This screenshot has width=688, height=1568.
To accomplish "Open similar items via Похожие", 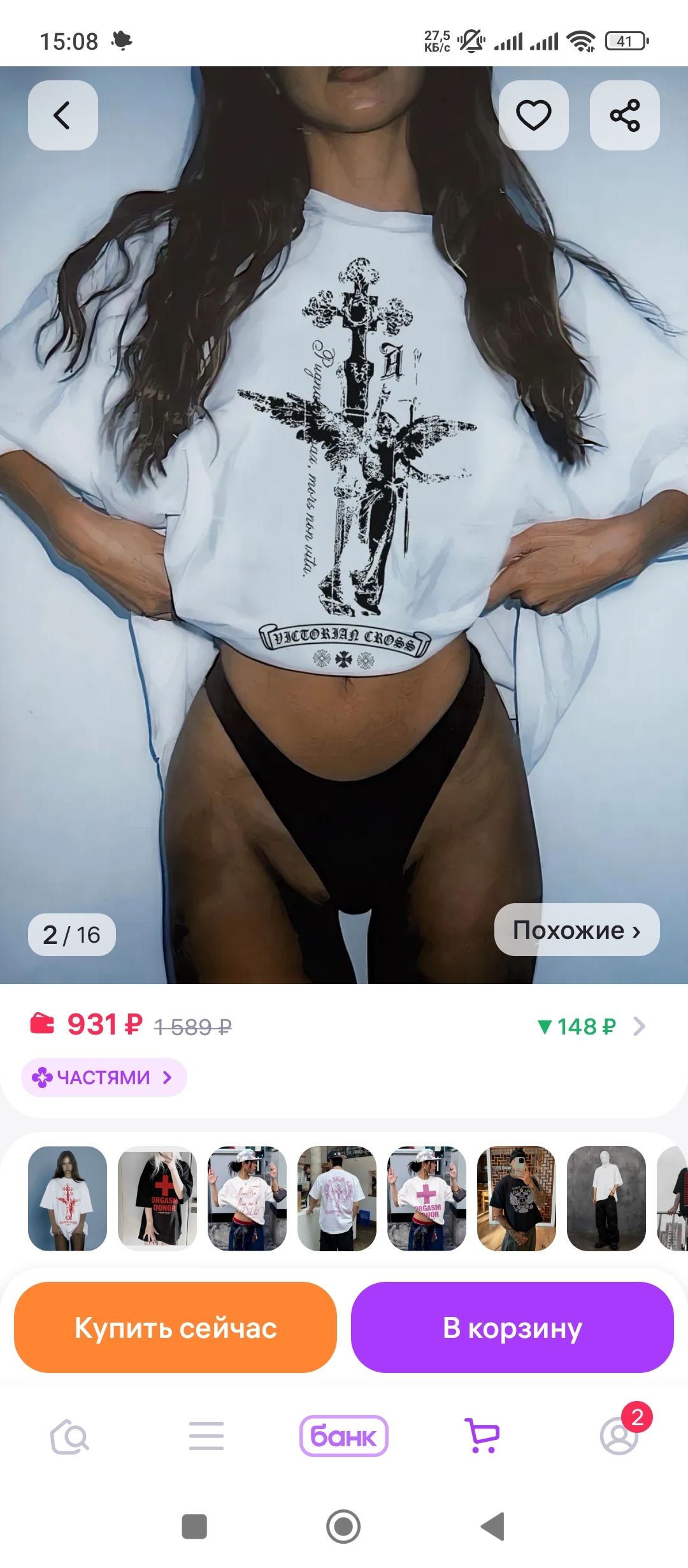I will pyautogui.click(x=577, y=930).
